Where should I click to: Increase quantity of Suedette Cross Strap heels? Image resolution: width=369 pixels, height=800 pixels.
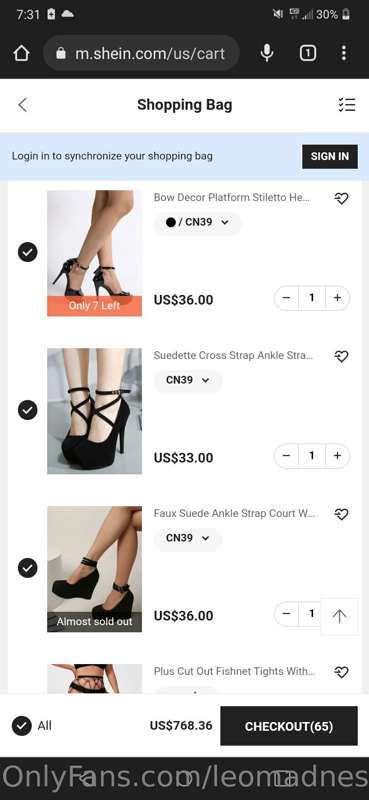[337, 456]
